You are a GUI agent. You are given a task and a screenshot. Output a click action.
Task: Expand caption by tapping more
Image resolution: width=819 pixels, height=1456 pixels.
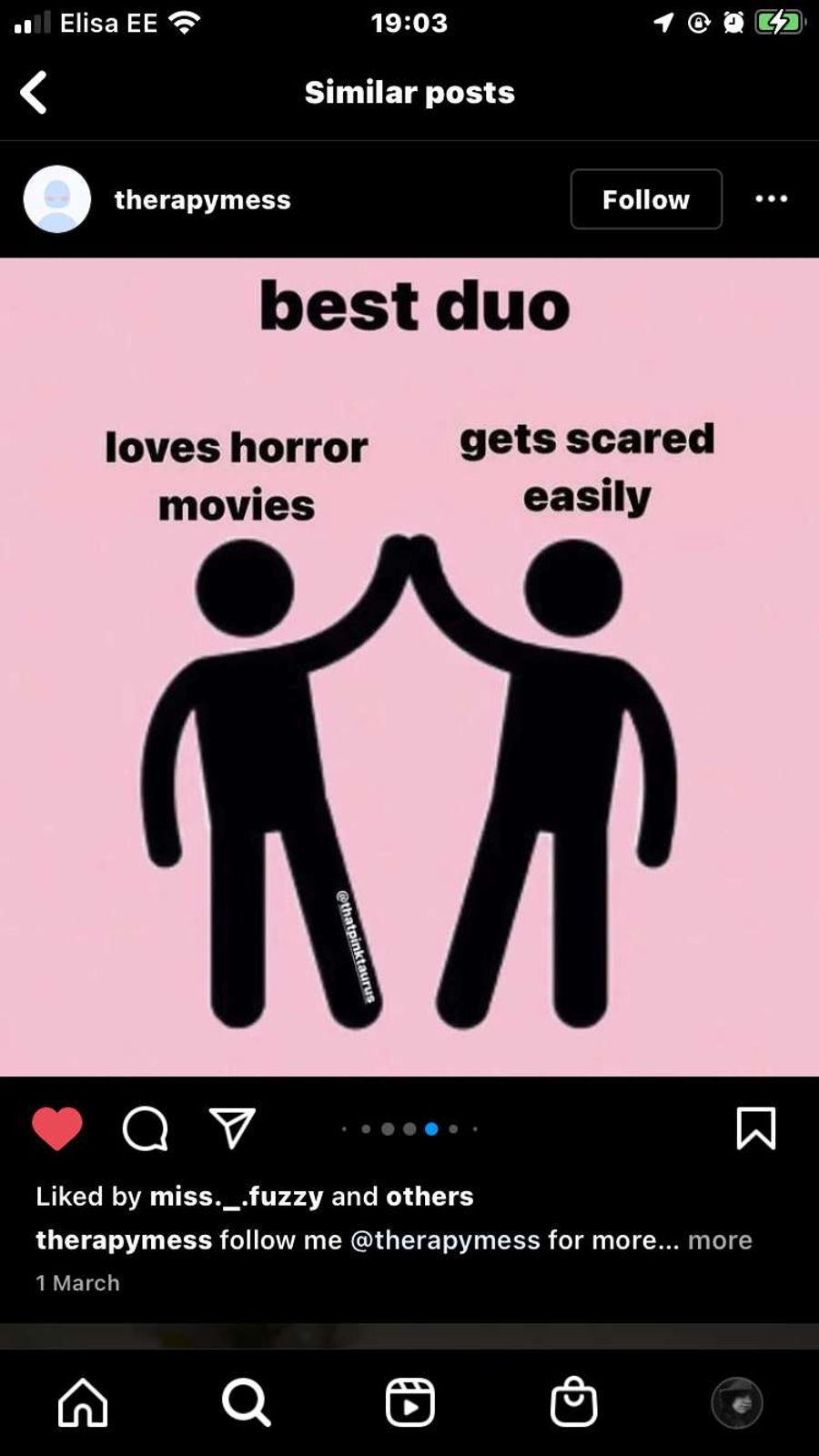(x=720, y=1239)
